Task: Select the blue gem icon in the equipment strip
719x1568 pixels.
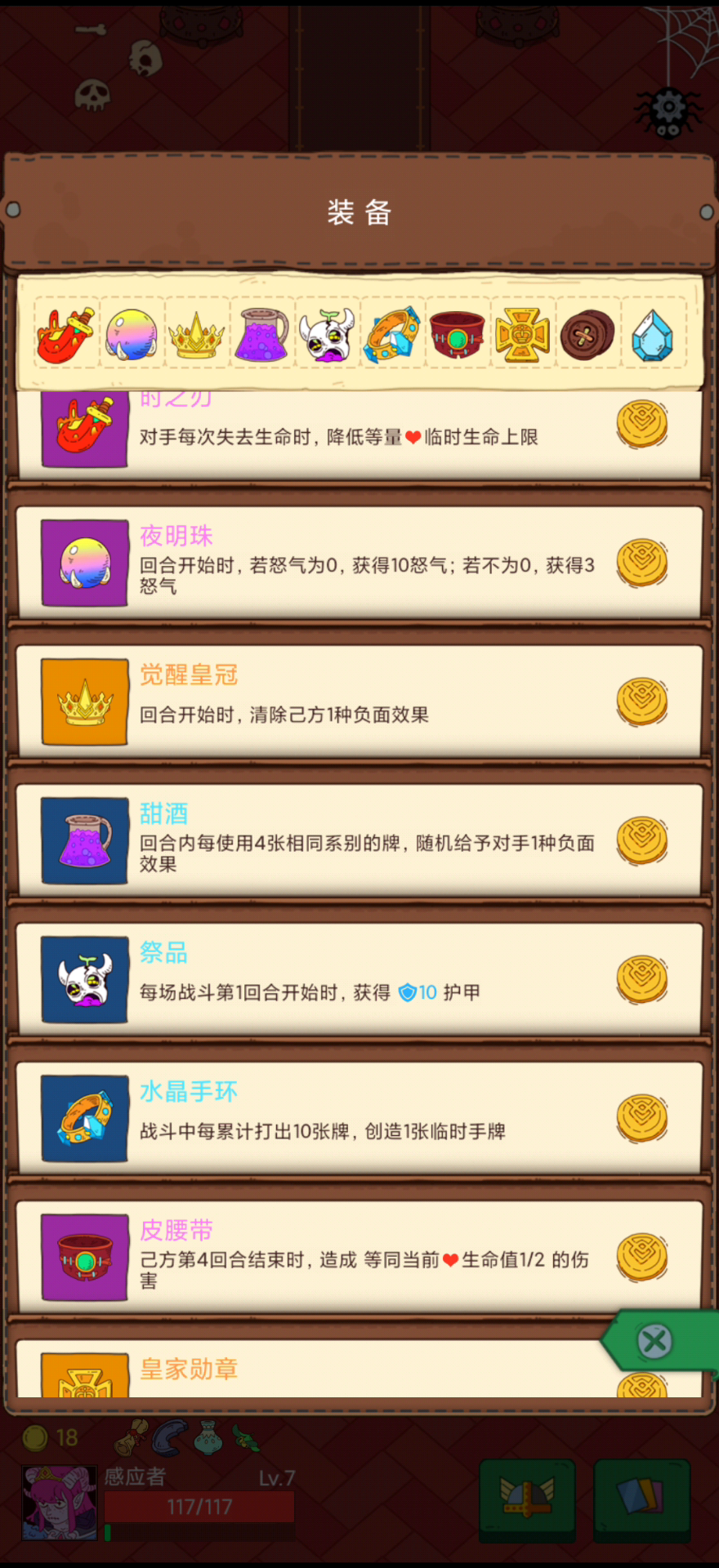Action: point(652,335)
